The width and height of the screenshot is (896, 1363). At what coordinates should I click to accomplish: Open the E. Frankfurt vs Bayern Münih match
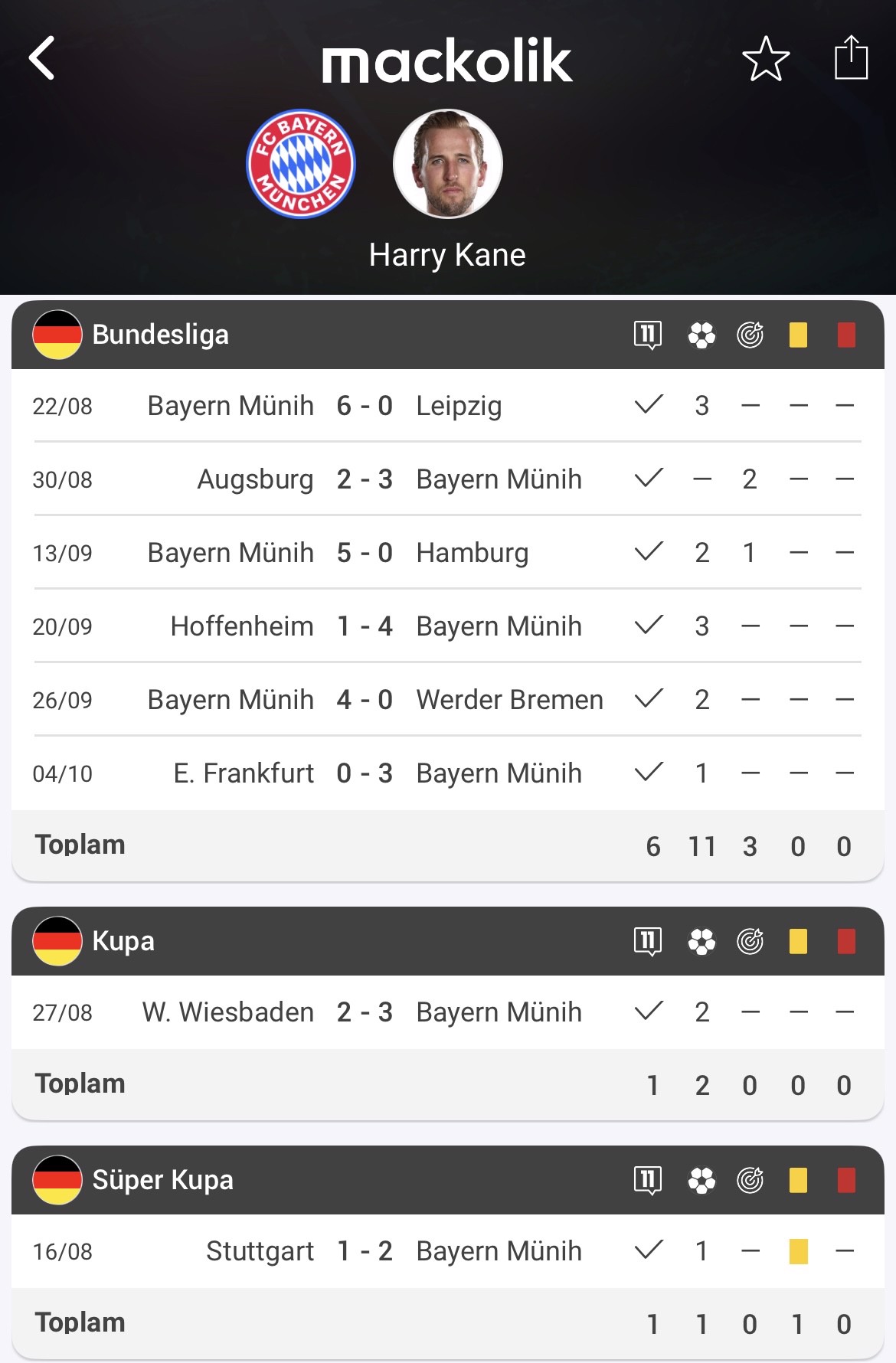[365, 773]
